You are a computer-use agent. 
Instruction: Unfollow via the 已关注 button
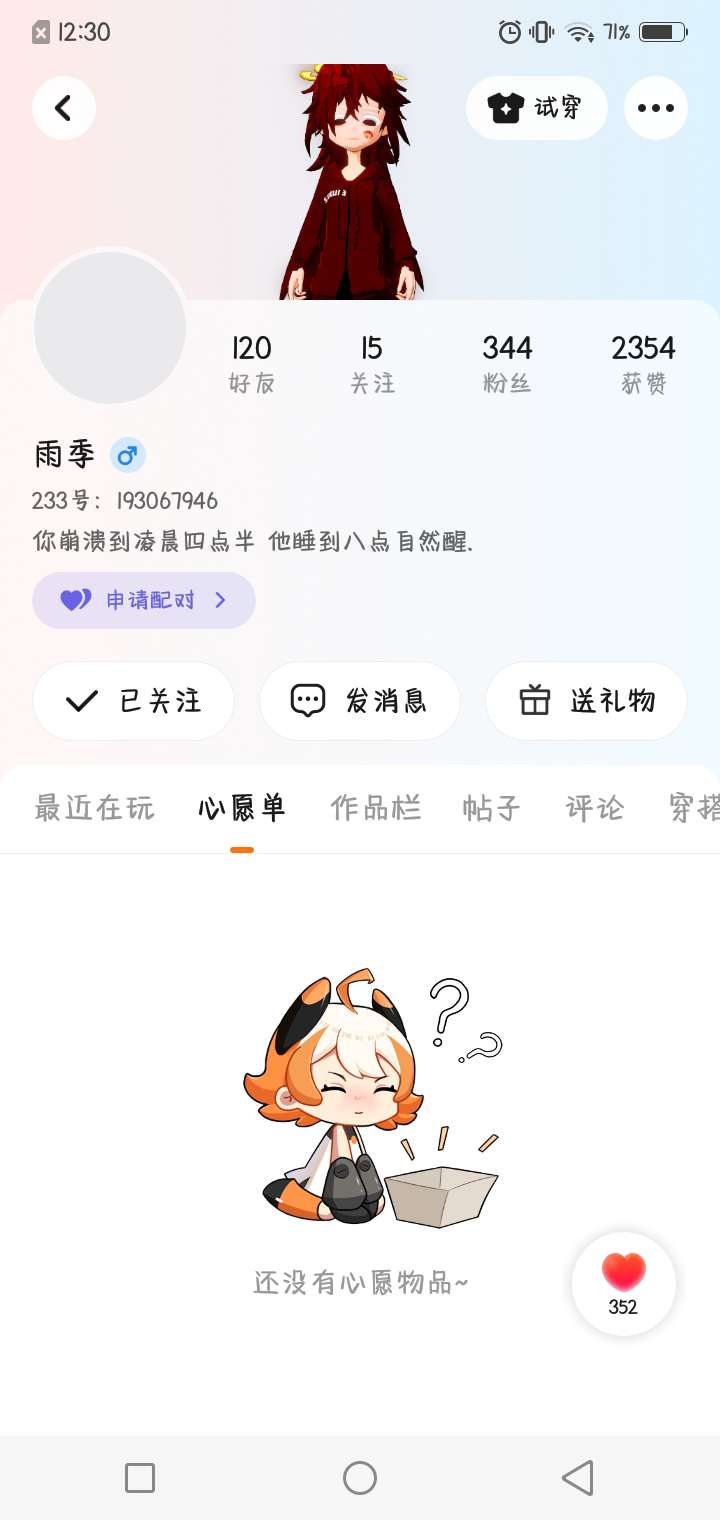(x=134, y=701)
